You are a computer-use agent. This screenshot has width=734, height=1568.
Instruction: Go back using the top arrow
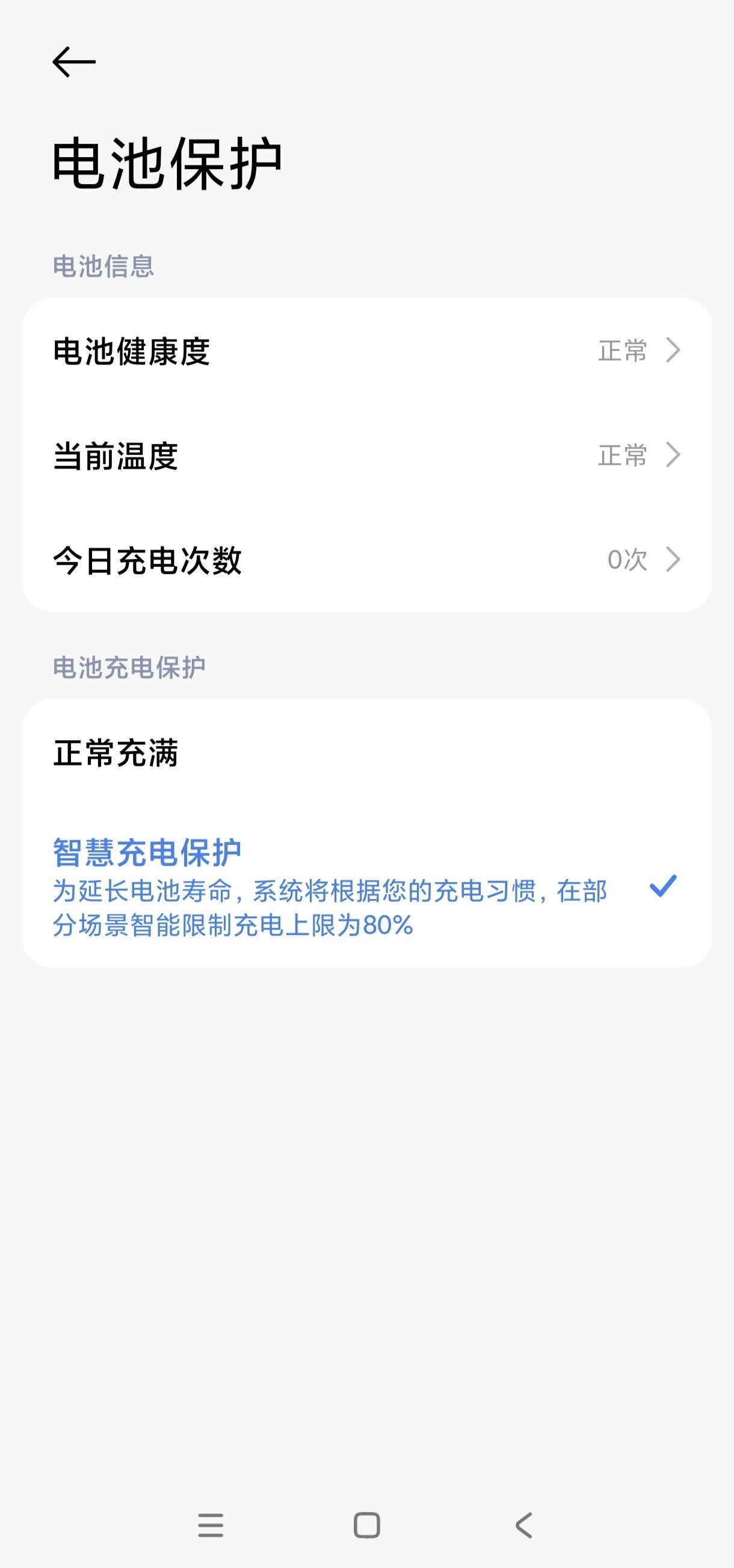[73, 62]
